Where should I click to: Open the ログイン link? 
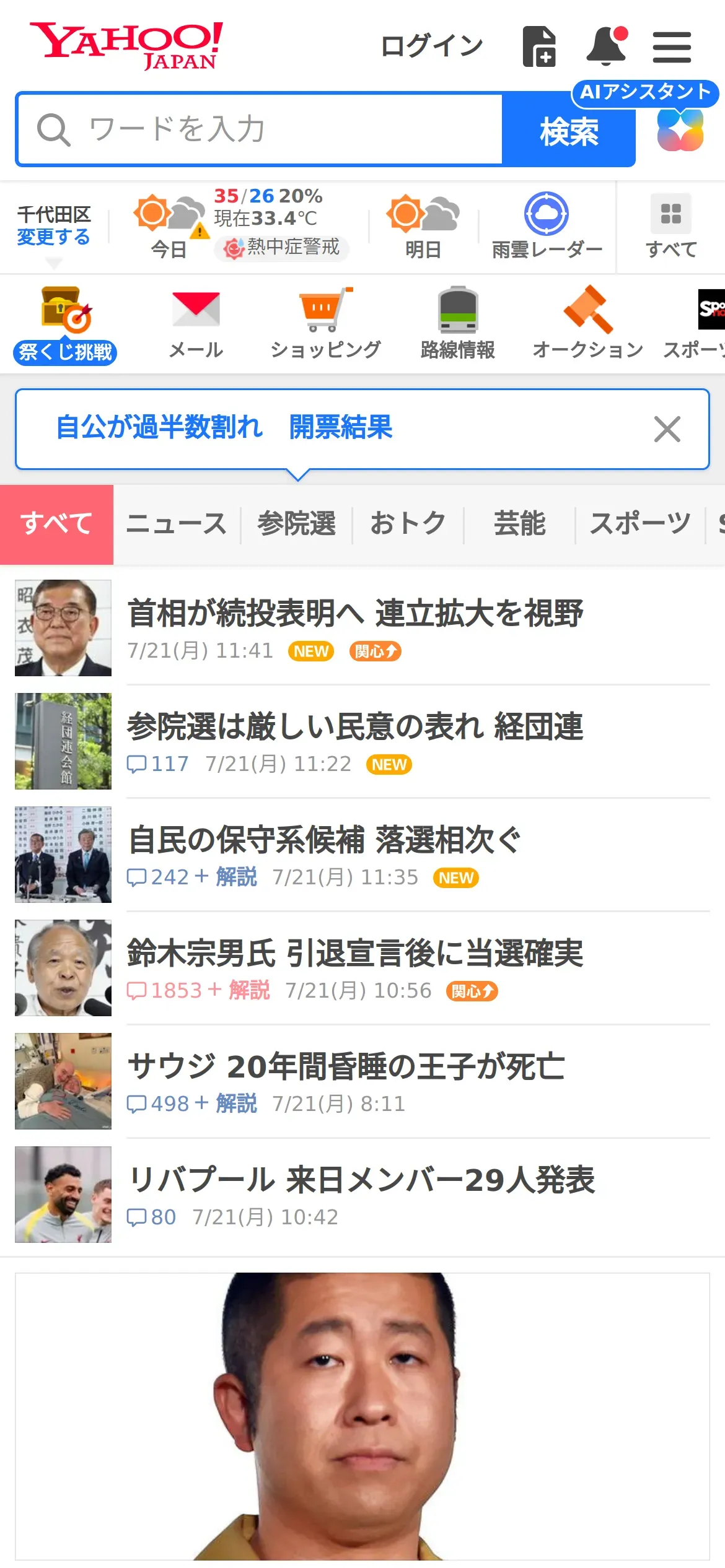pos(431,46)
